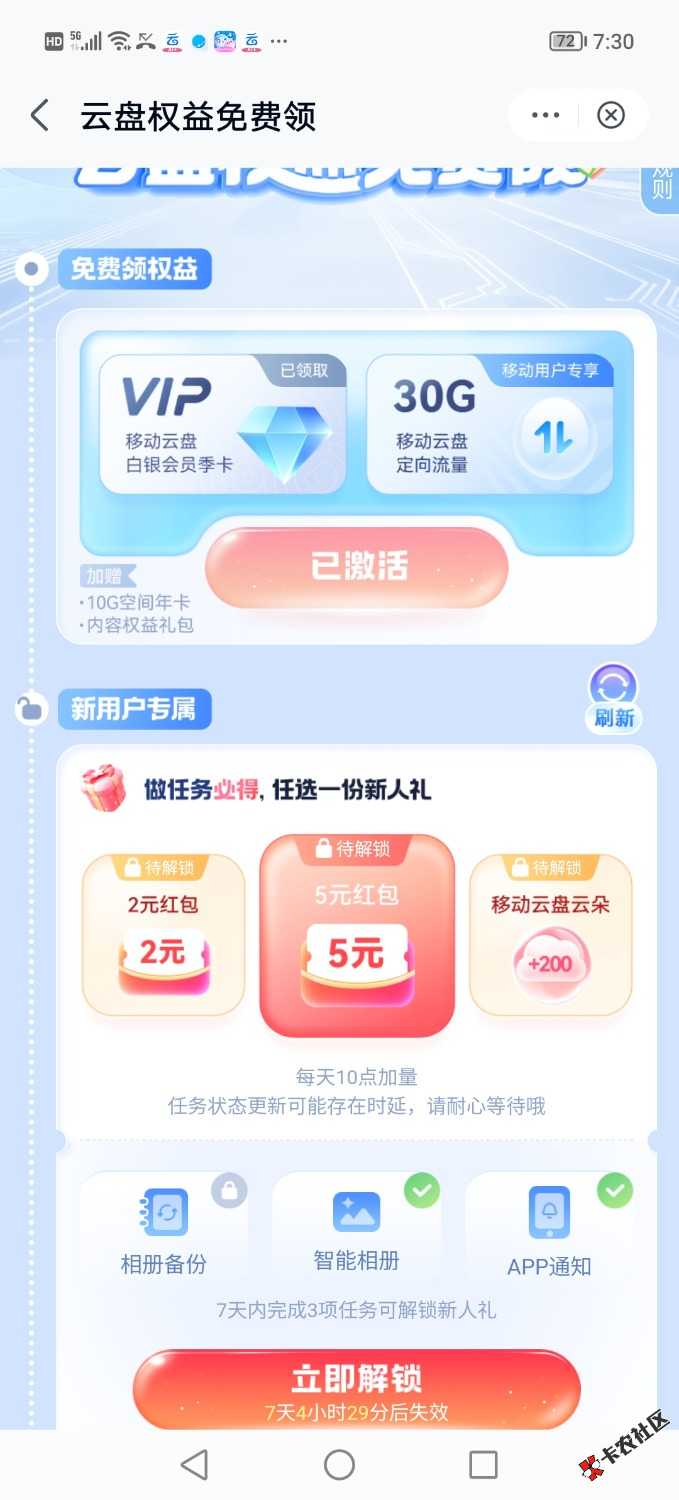The height and width of the screenshot is (1500, 679).
Task: Close the mini program with X icon
Action: coord(610,116)
